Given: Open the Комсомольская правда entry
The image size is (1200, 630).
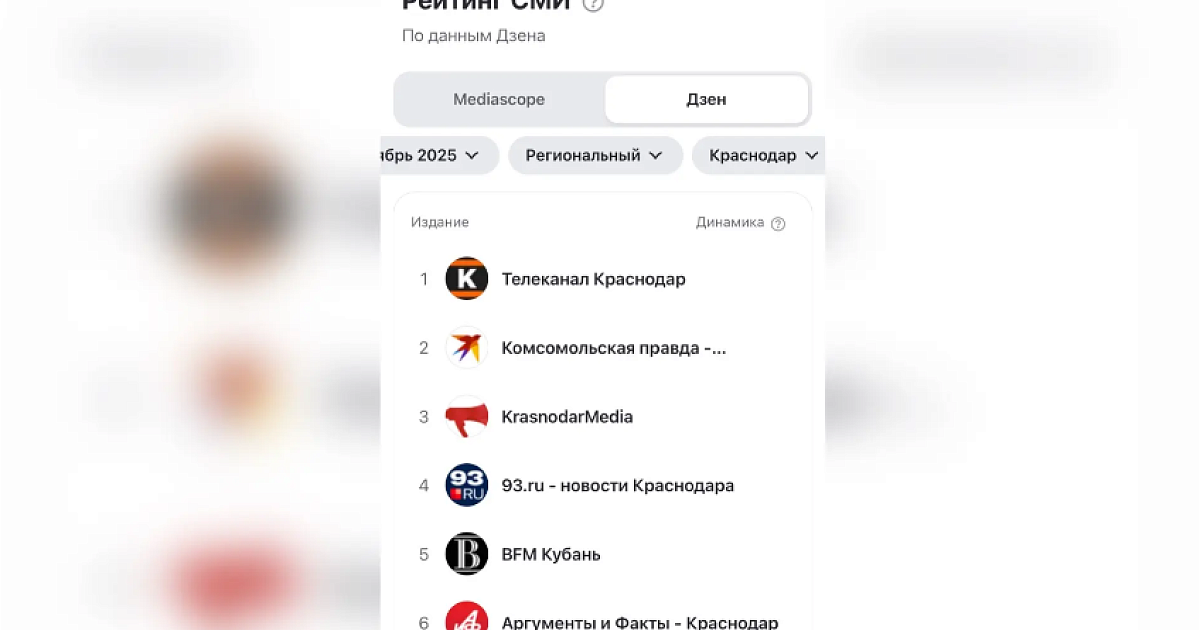Looking at the screenshot, I should point(613,348).
